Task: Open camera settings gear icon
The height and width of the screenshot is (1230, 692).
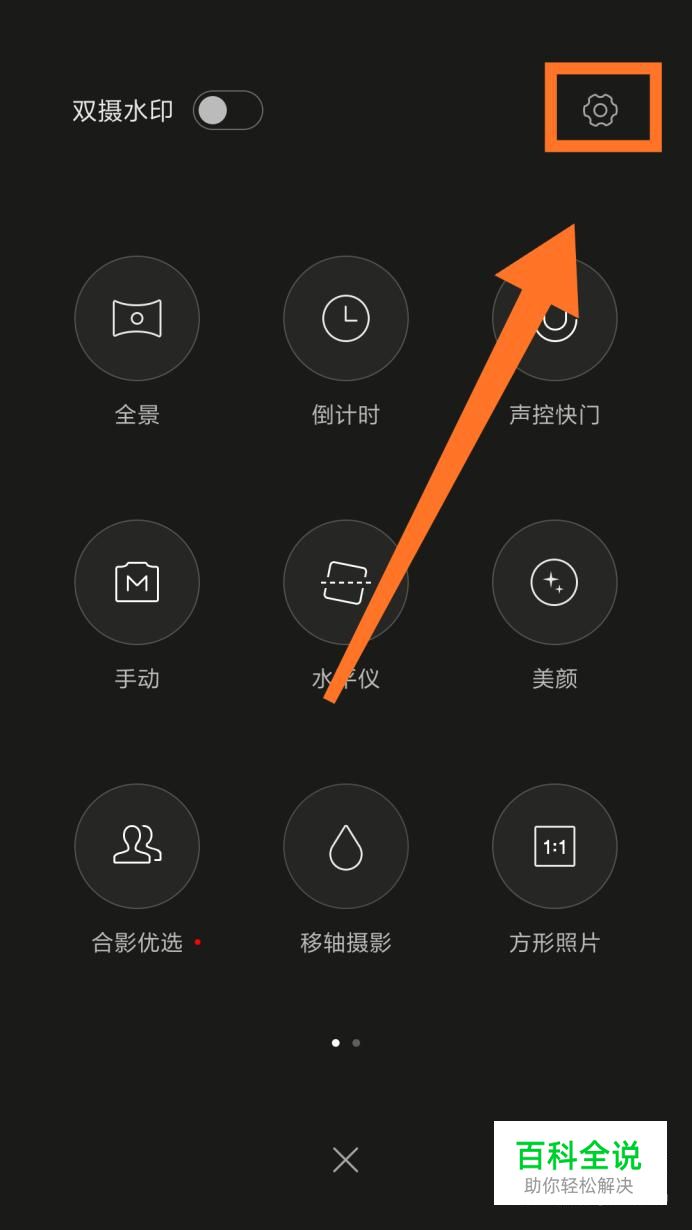Action: tap(600, 109)
